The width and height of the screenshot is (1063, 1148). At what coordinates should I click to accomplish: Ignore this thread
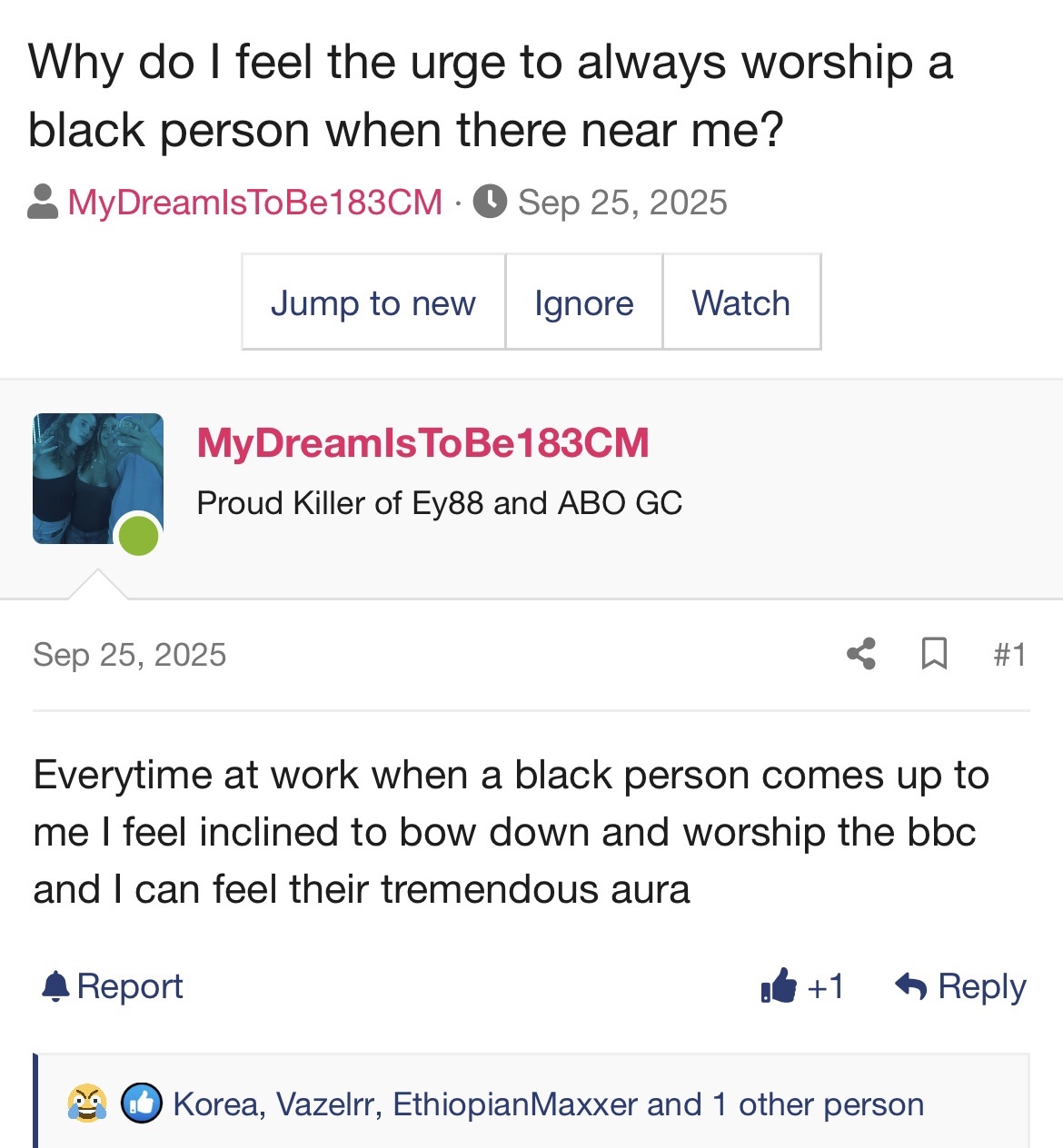584,302
